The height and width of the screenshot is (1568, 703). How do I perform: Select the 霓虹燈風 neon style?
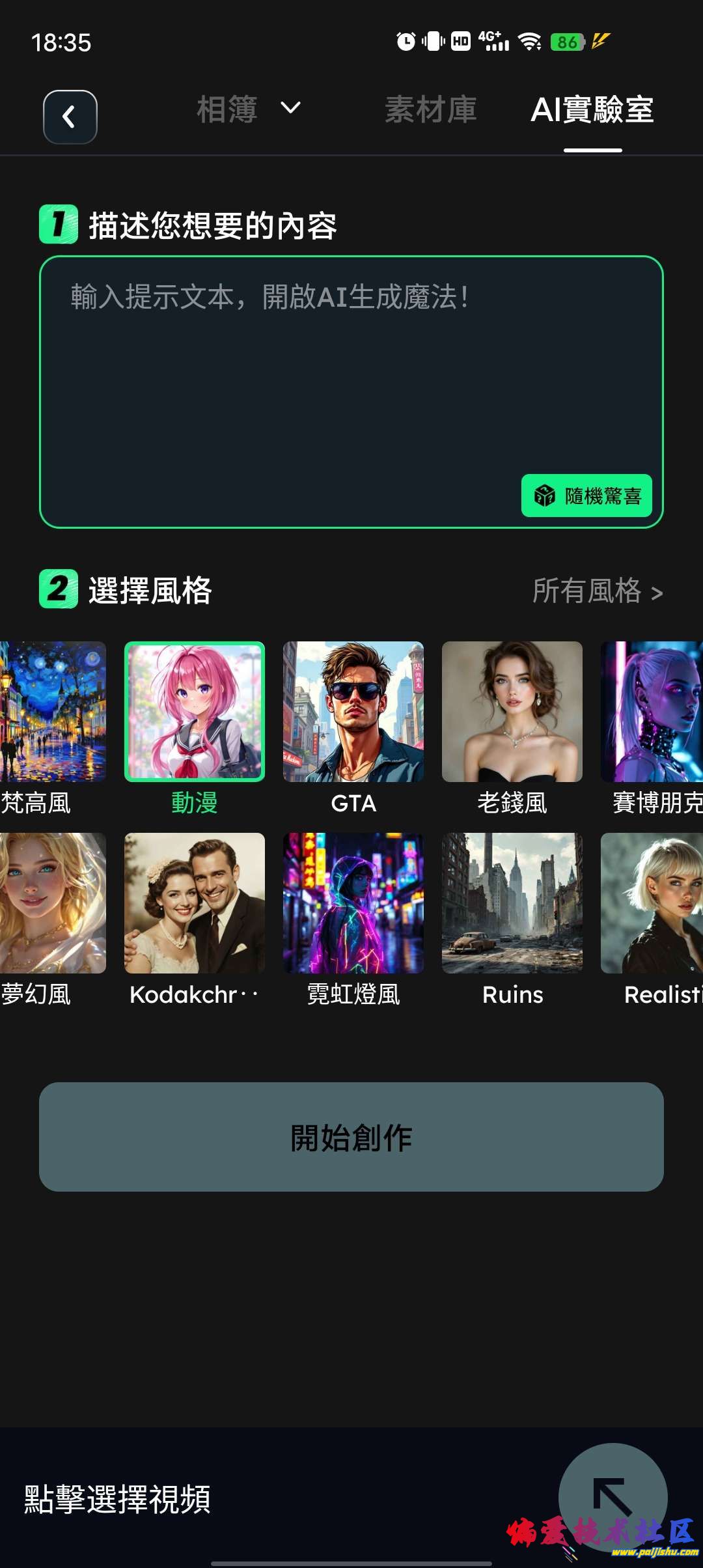pyautogui.click(x=353, y=904)
